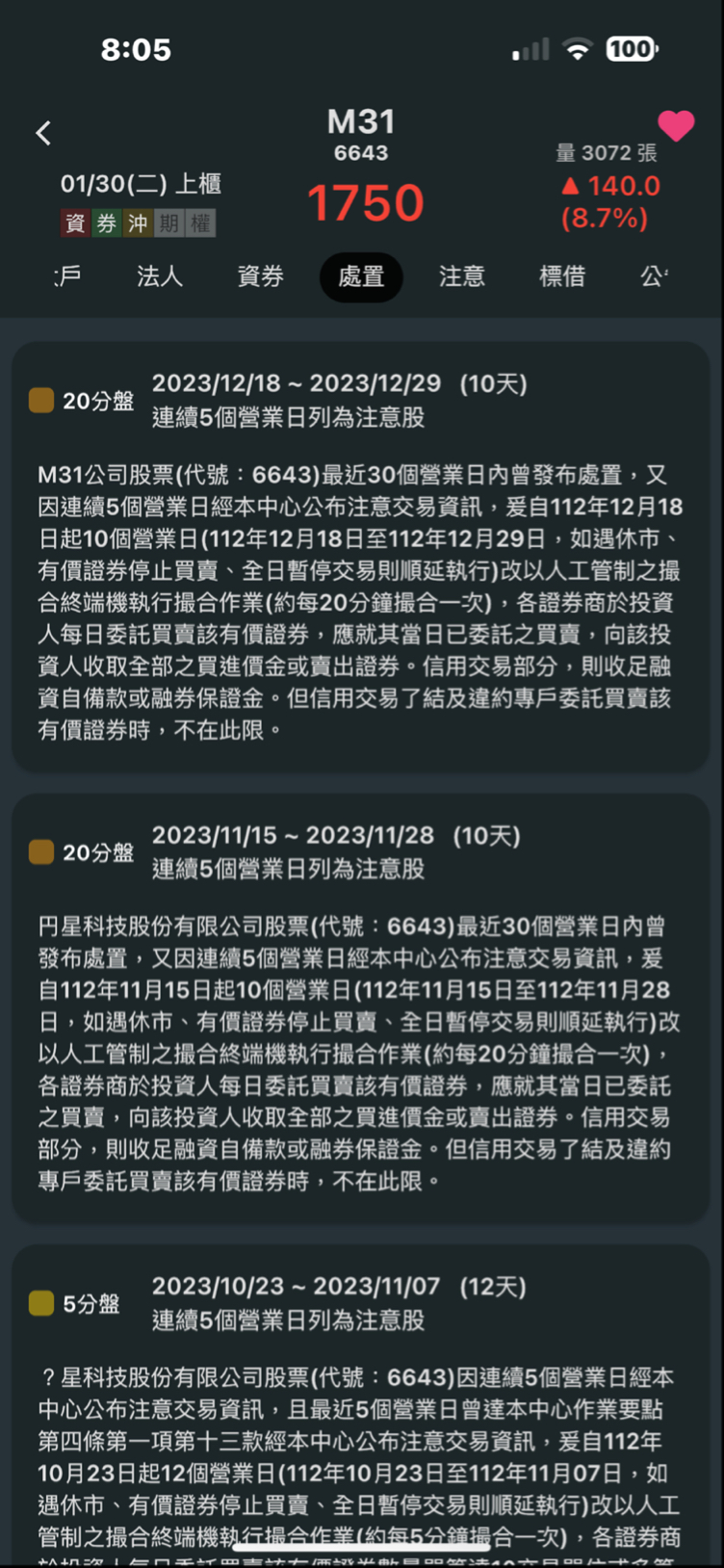
Task: Select the active 處置 tab
Action: (361, 277)
